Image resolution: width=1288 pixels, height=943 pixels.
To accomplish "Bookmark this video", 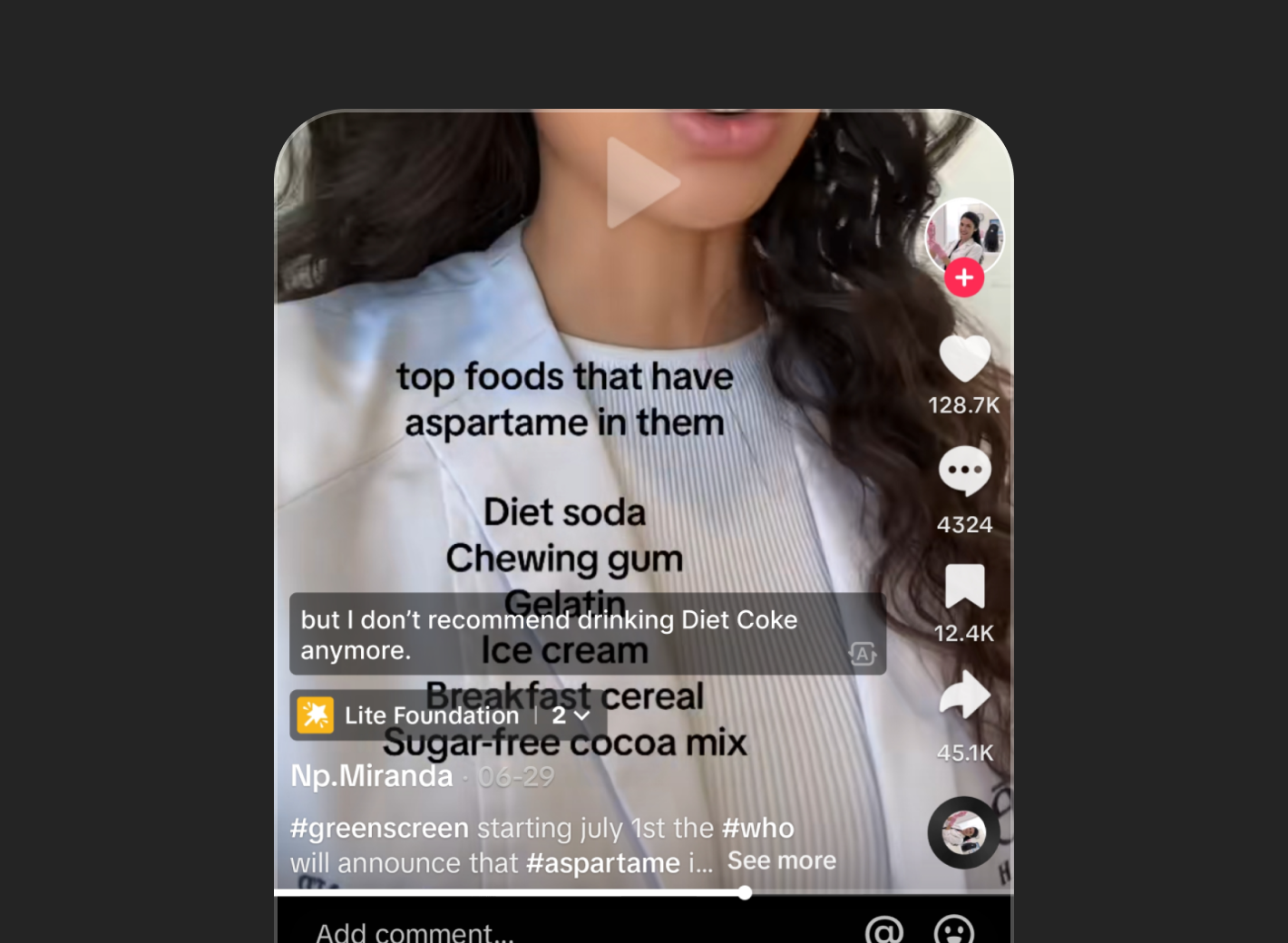I will coord(964,586).
